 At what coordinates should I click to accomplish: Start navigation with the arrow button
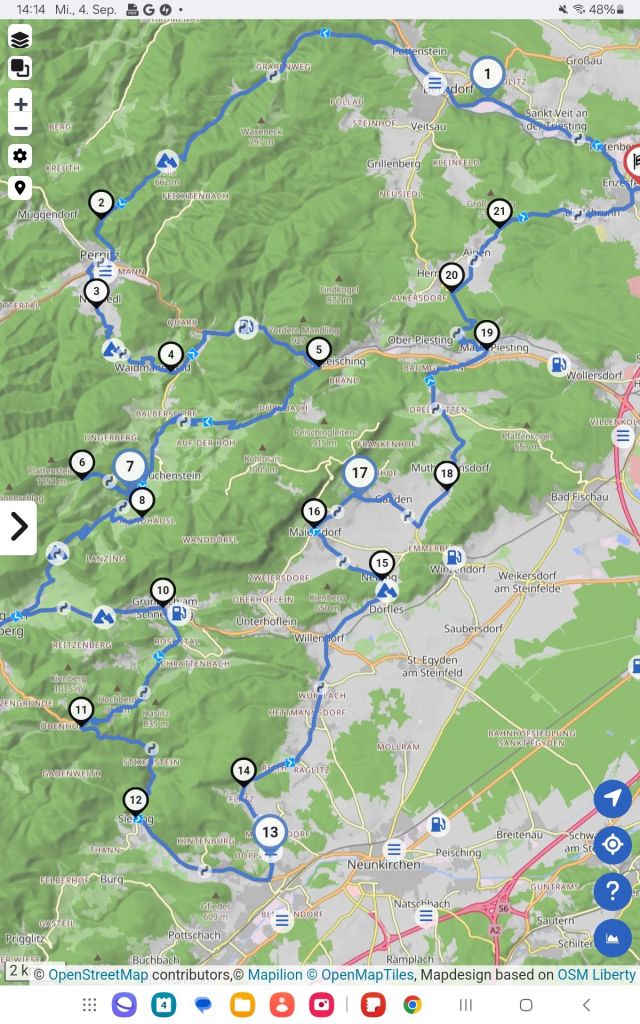point(612,799)
